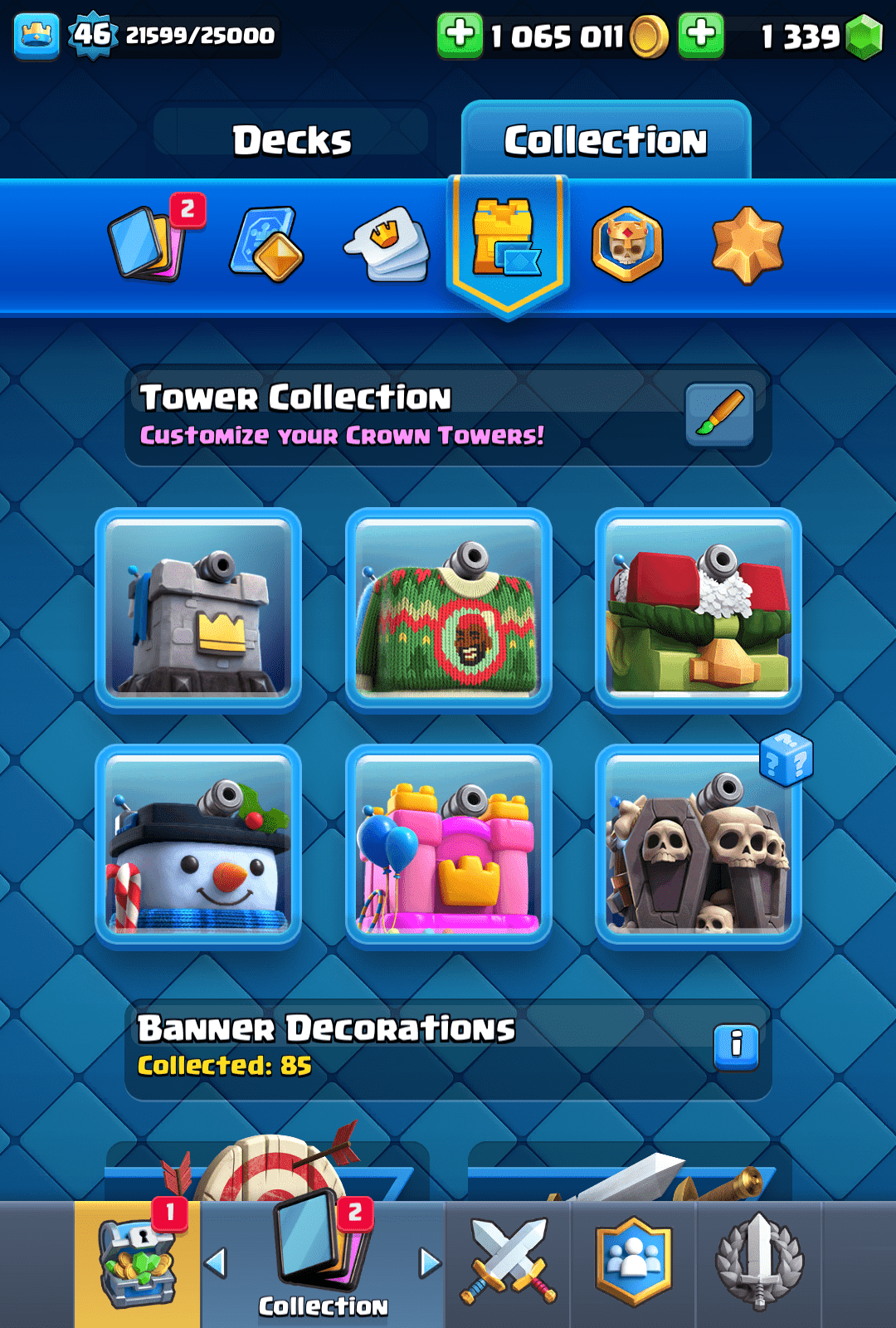Viewport: 896px width, 1328px height.
Task: Tap the player level crown icon
Action: [x=37, y=36]
